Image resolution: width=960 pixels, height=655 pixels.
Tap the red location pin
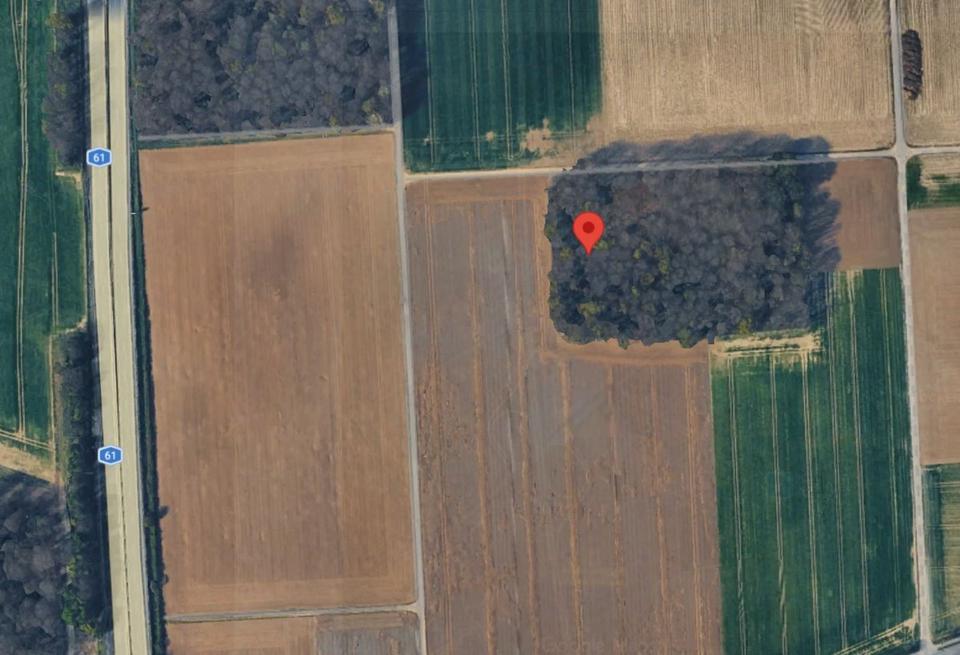(x=588, y=229)
